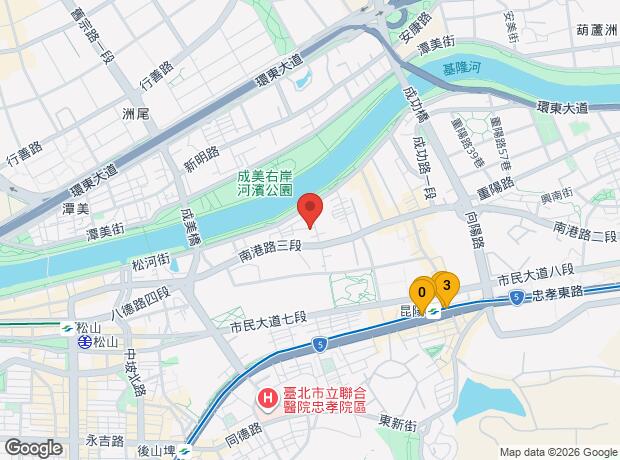The image size is (620, 460).
Task: Select the yellow marker labeled 3
Action: [x=447, y=288]
